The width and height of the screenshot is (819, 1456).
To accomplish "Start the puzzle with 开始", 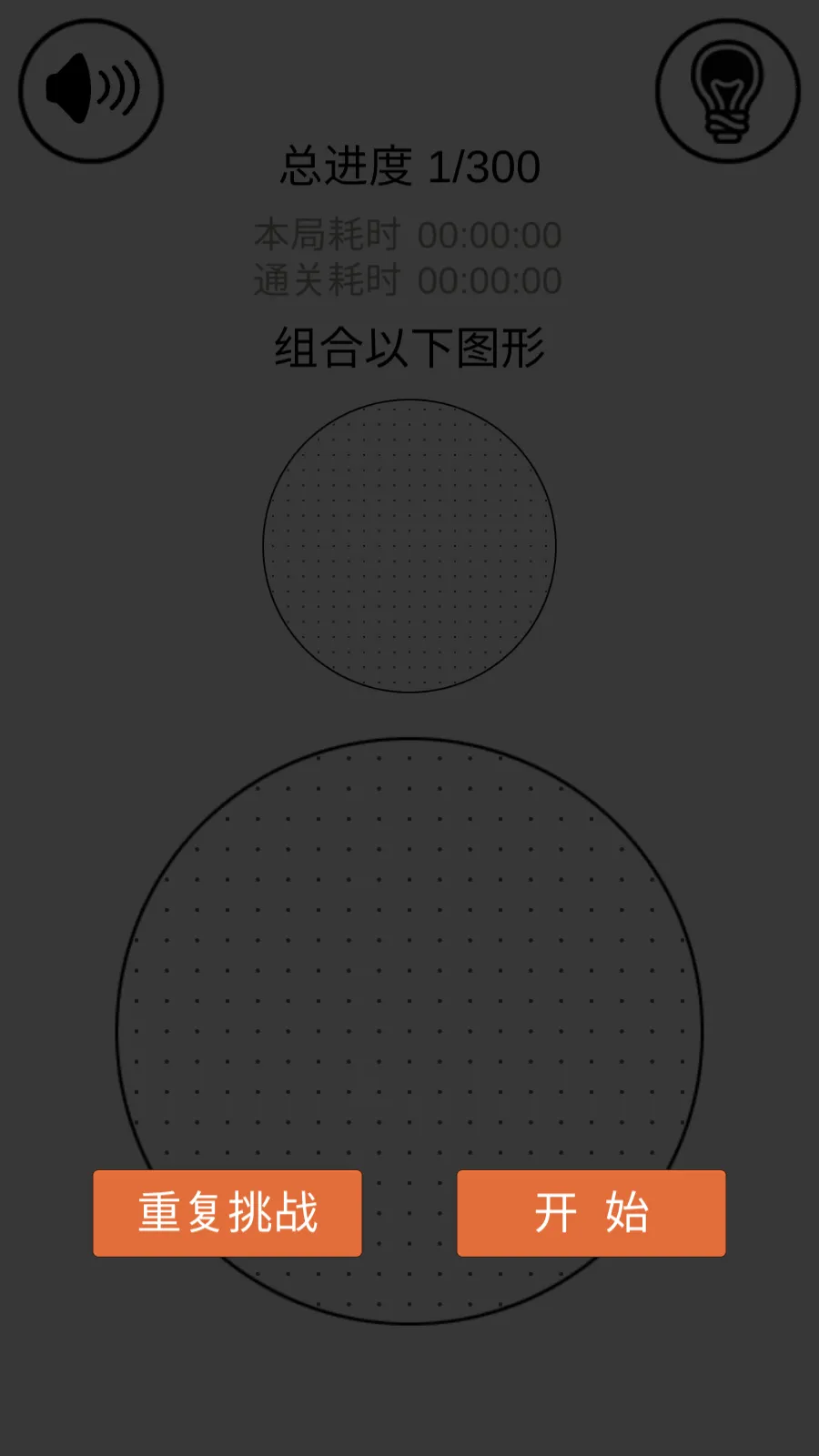I will pyautogui.click(x=591, y=1213).
